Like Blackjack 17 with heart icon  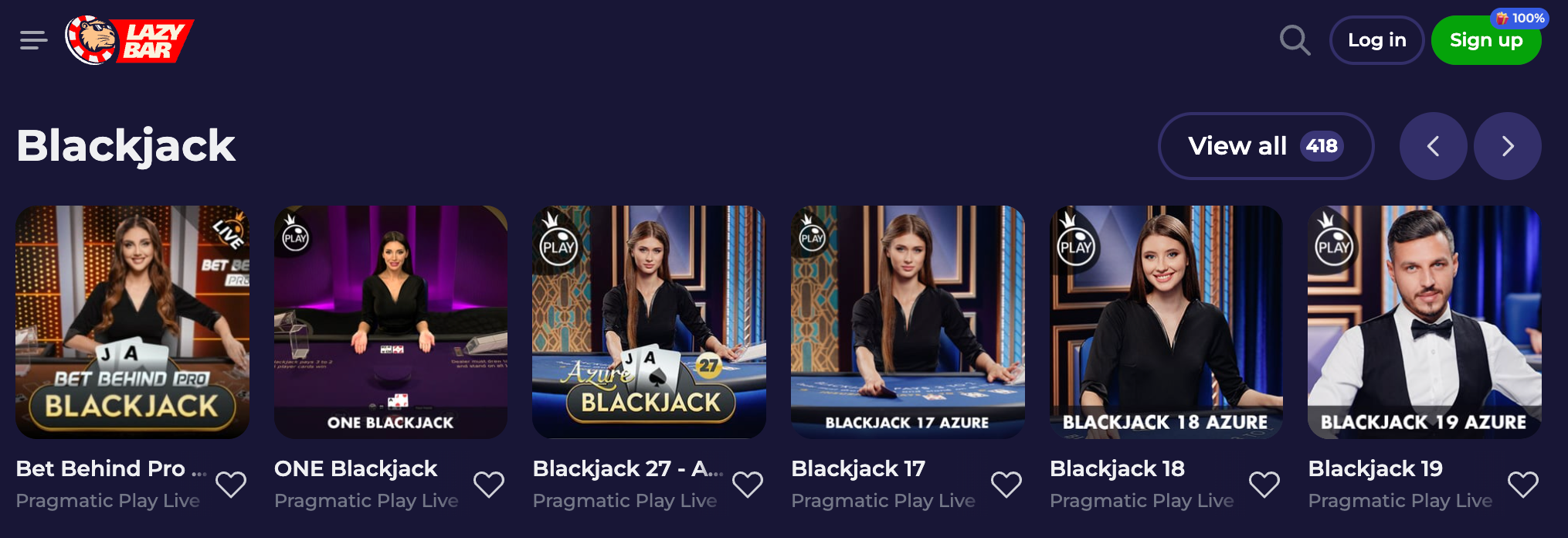[x=1006, y=485]
